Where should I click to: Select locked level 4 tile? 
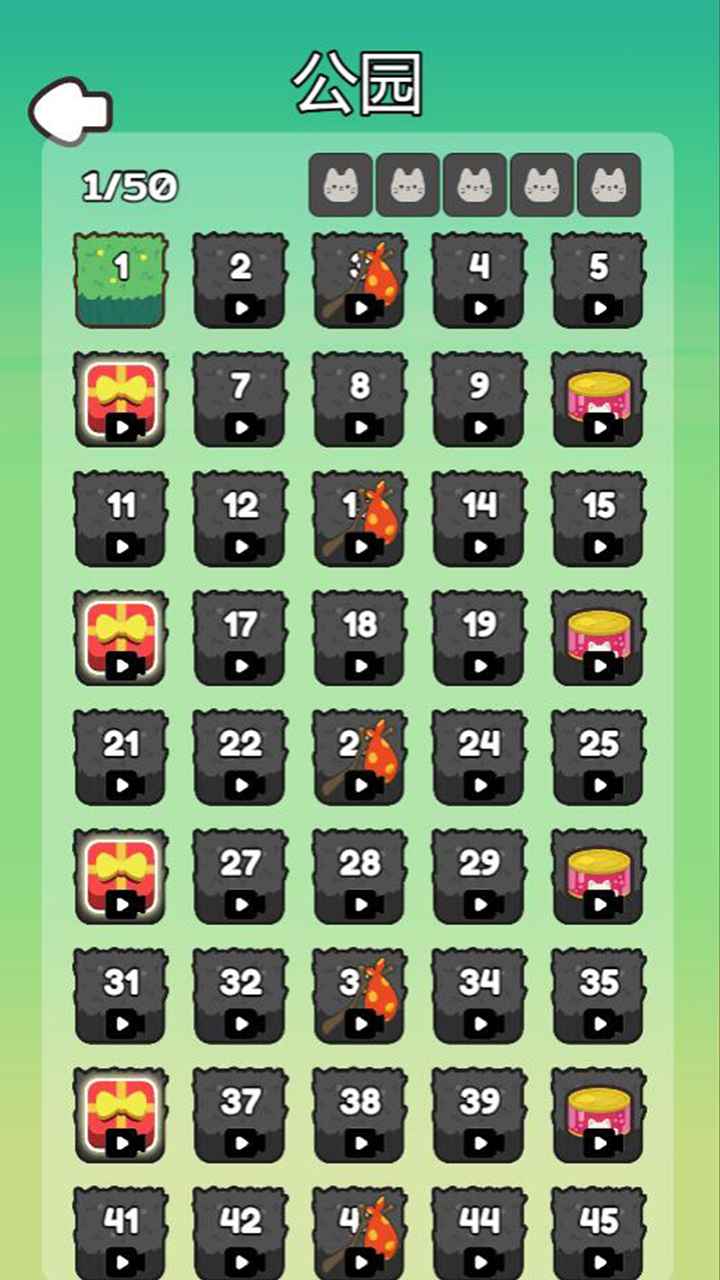[x=479, y=280]
